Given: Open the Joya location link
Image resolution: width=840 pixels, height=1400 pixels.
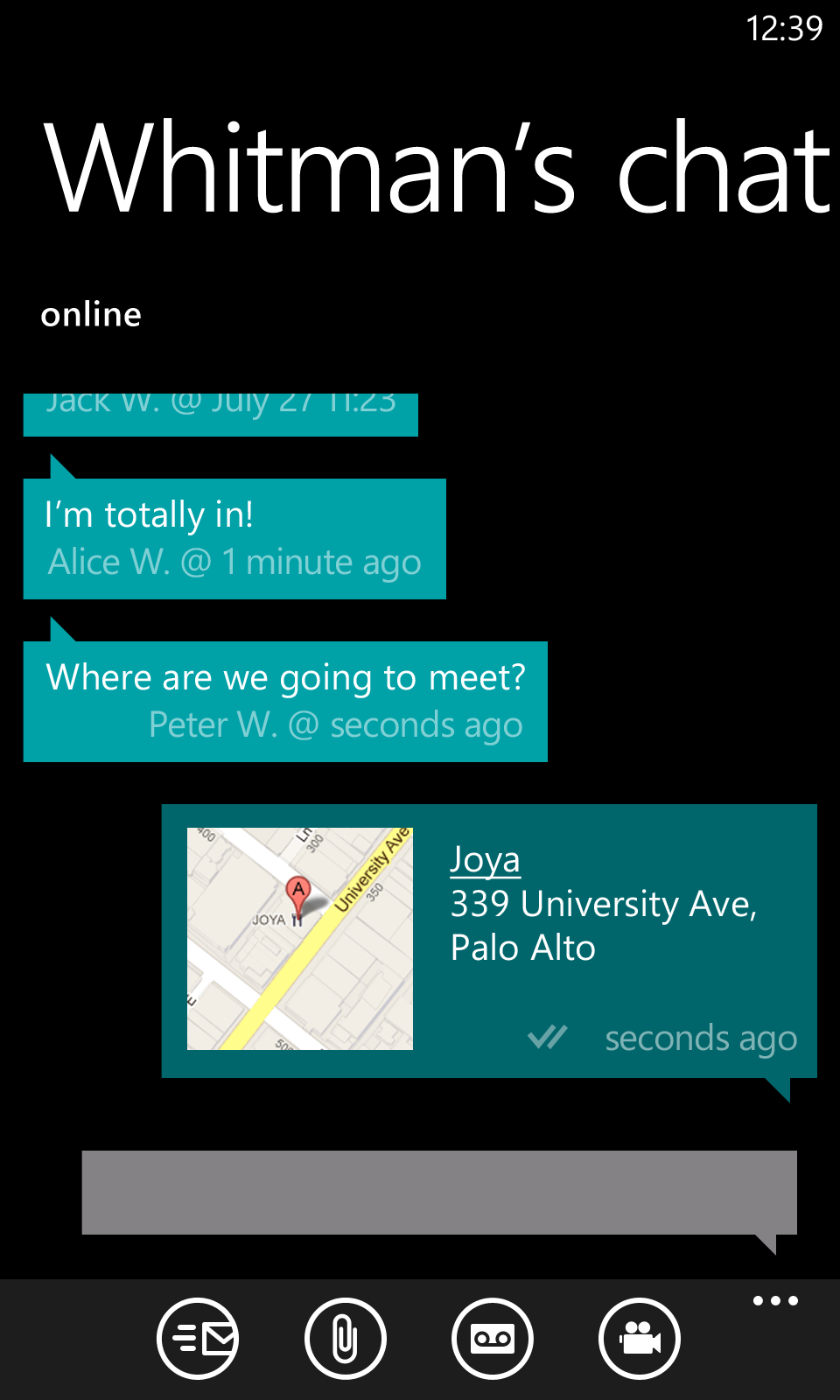Looking at the screenshot, I should (x=485, y=859).
